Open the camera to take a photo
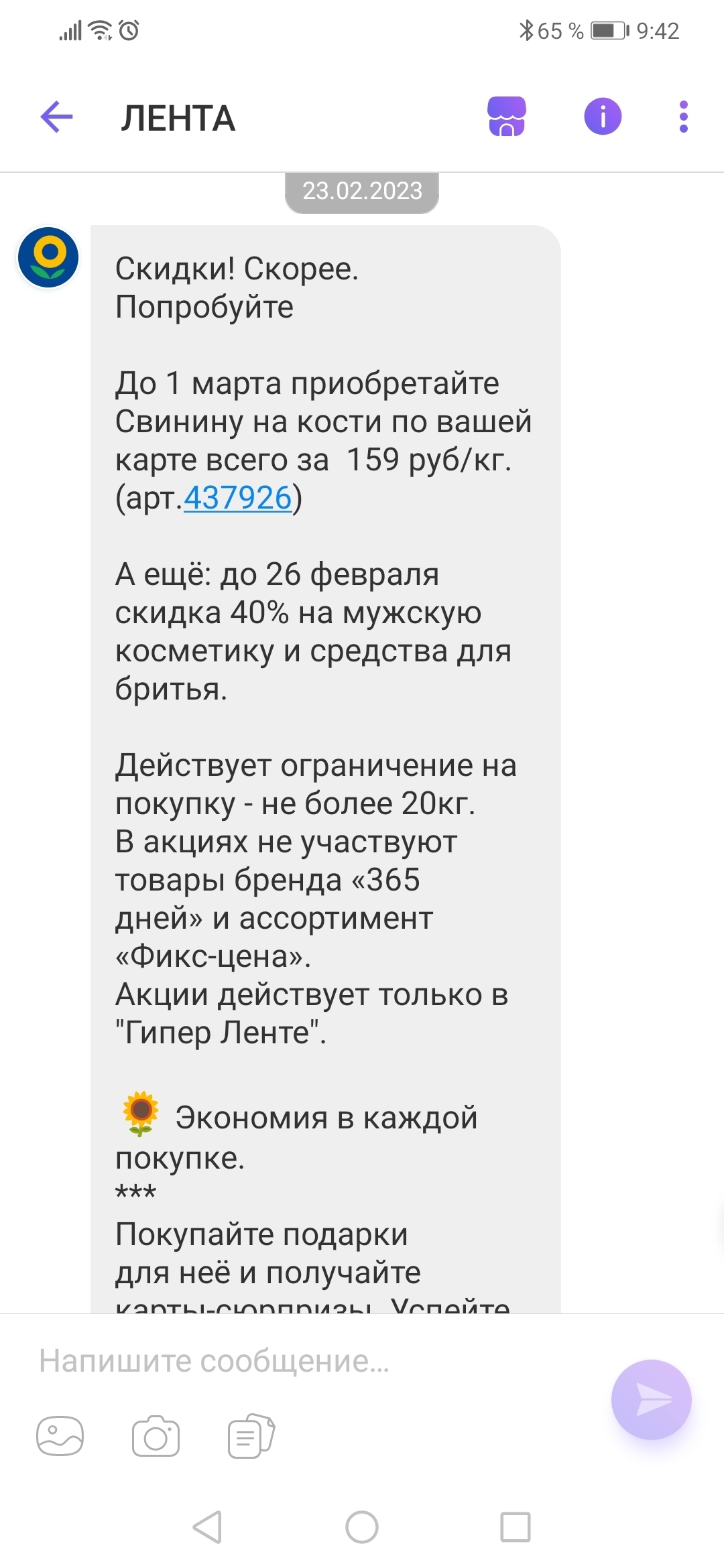 pos(156,1436)
